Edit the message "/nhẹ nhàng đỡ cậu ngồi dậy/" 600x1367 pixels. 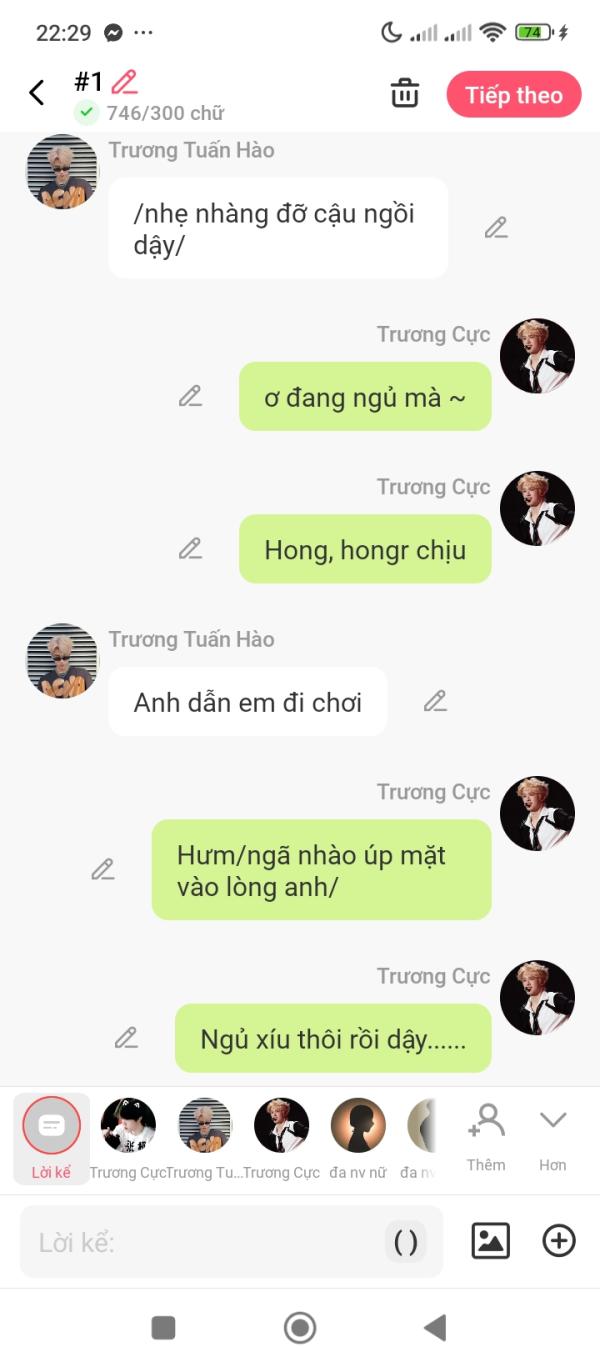pyautogui.click(x=496, y=228)
